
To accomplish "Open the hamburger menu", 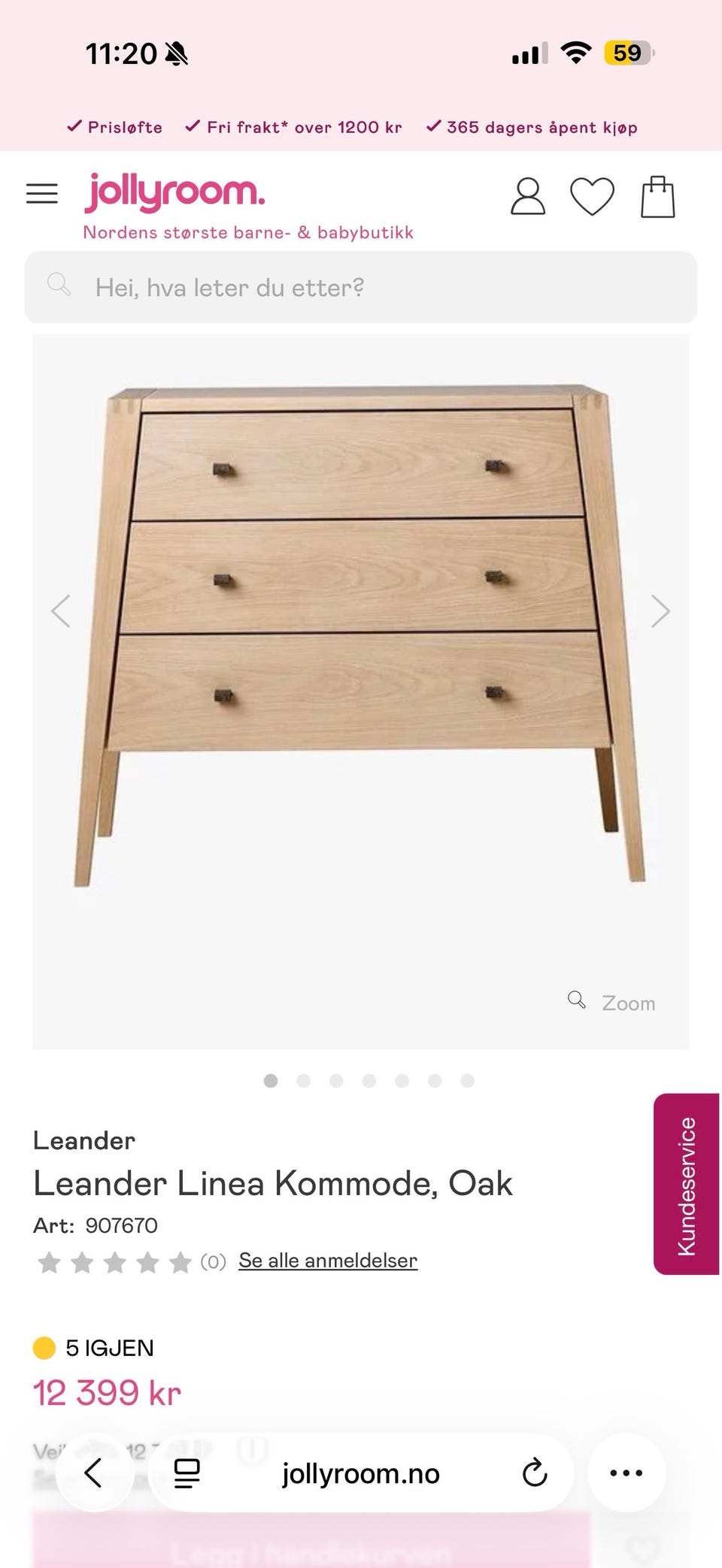I will [x=42, y=194].
